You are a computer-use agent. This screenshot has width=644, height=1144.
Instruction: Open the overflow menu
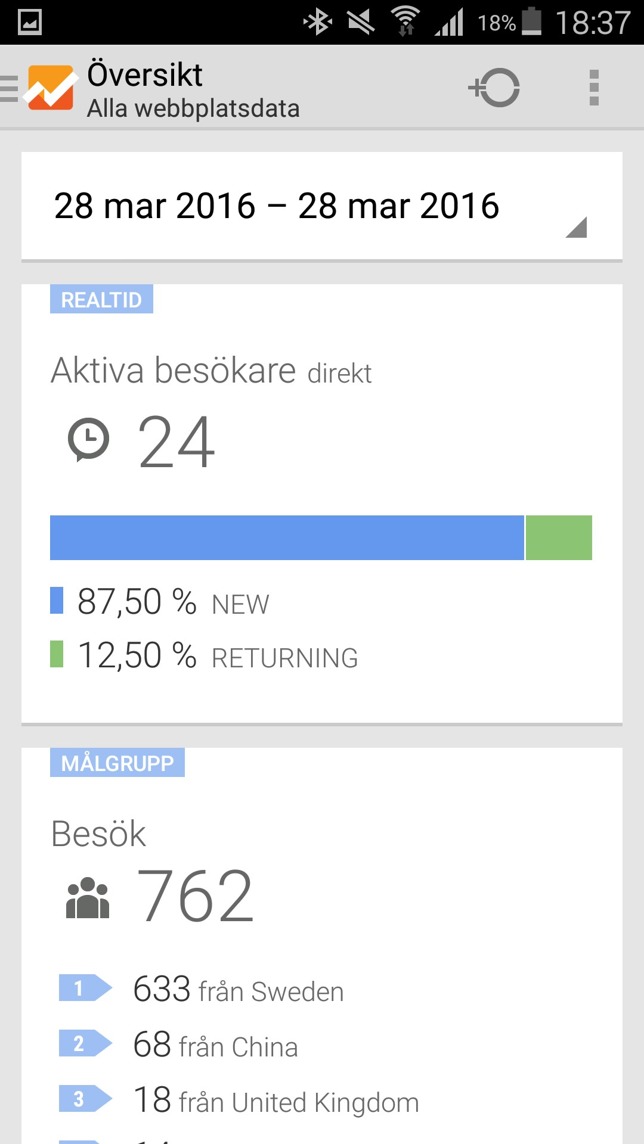pos(594,88)
